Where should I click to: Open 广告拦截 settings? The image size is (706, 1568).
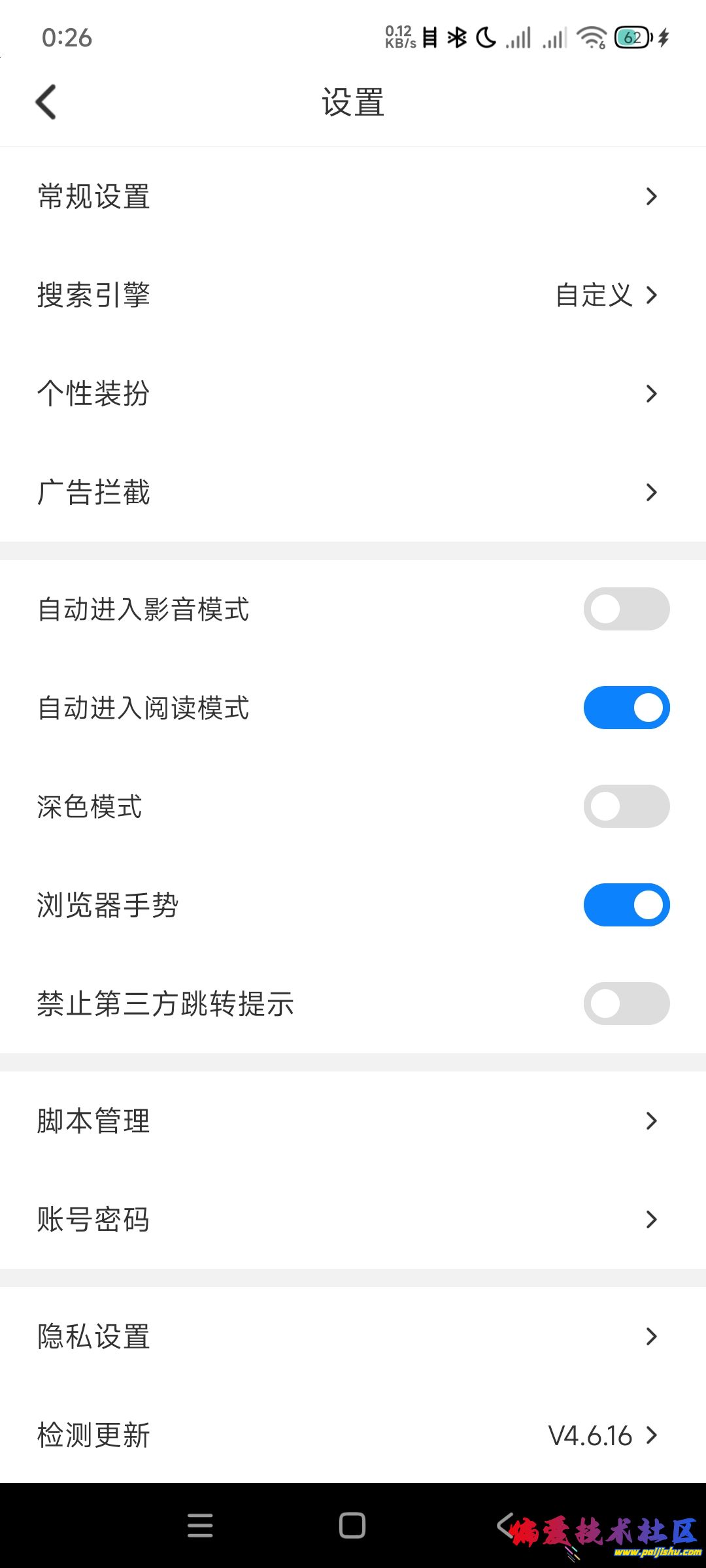(353, 493)
